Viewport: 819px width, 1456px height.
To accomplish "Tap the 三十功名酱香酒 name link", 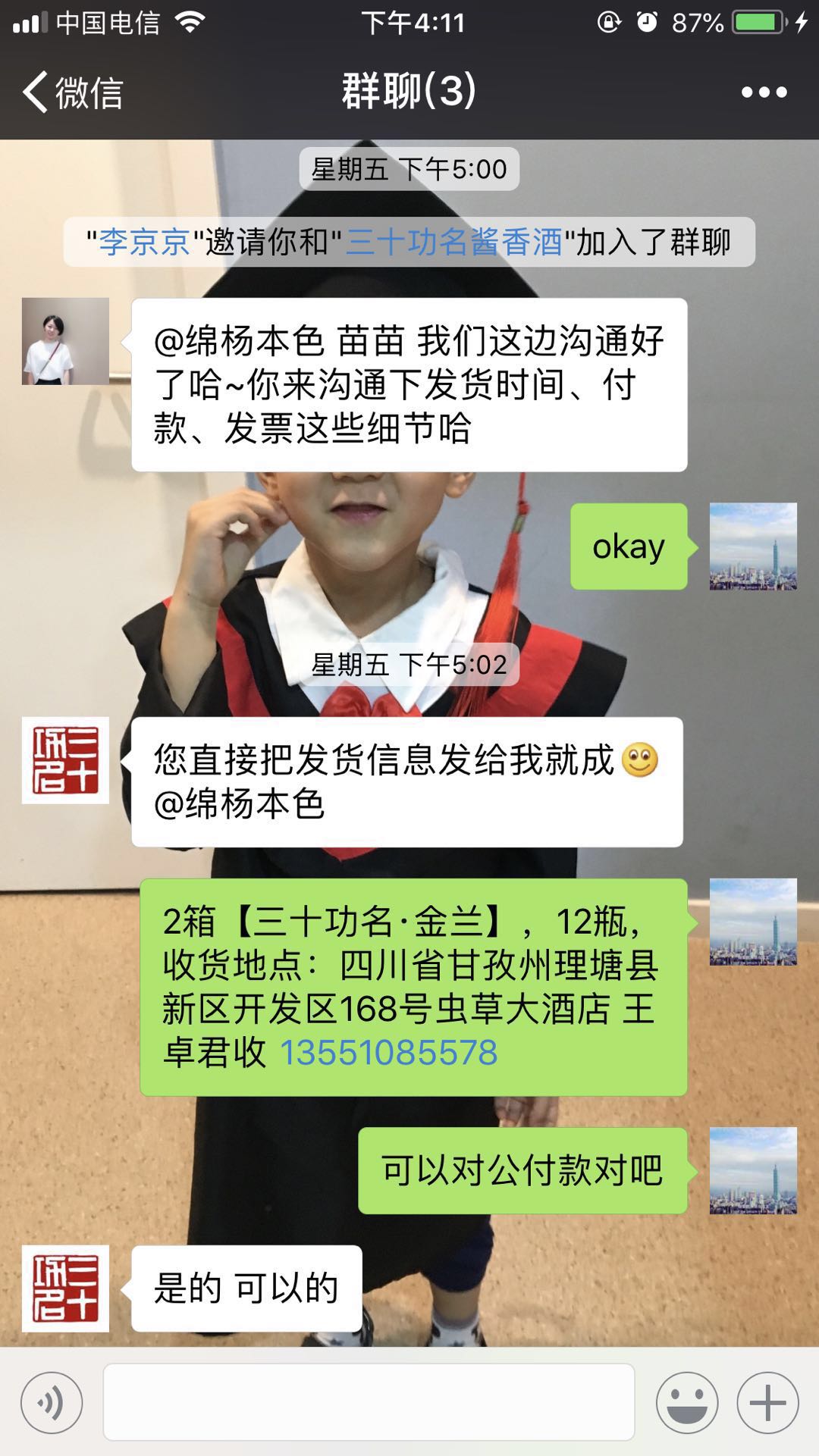I will [x=454, y=243].
